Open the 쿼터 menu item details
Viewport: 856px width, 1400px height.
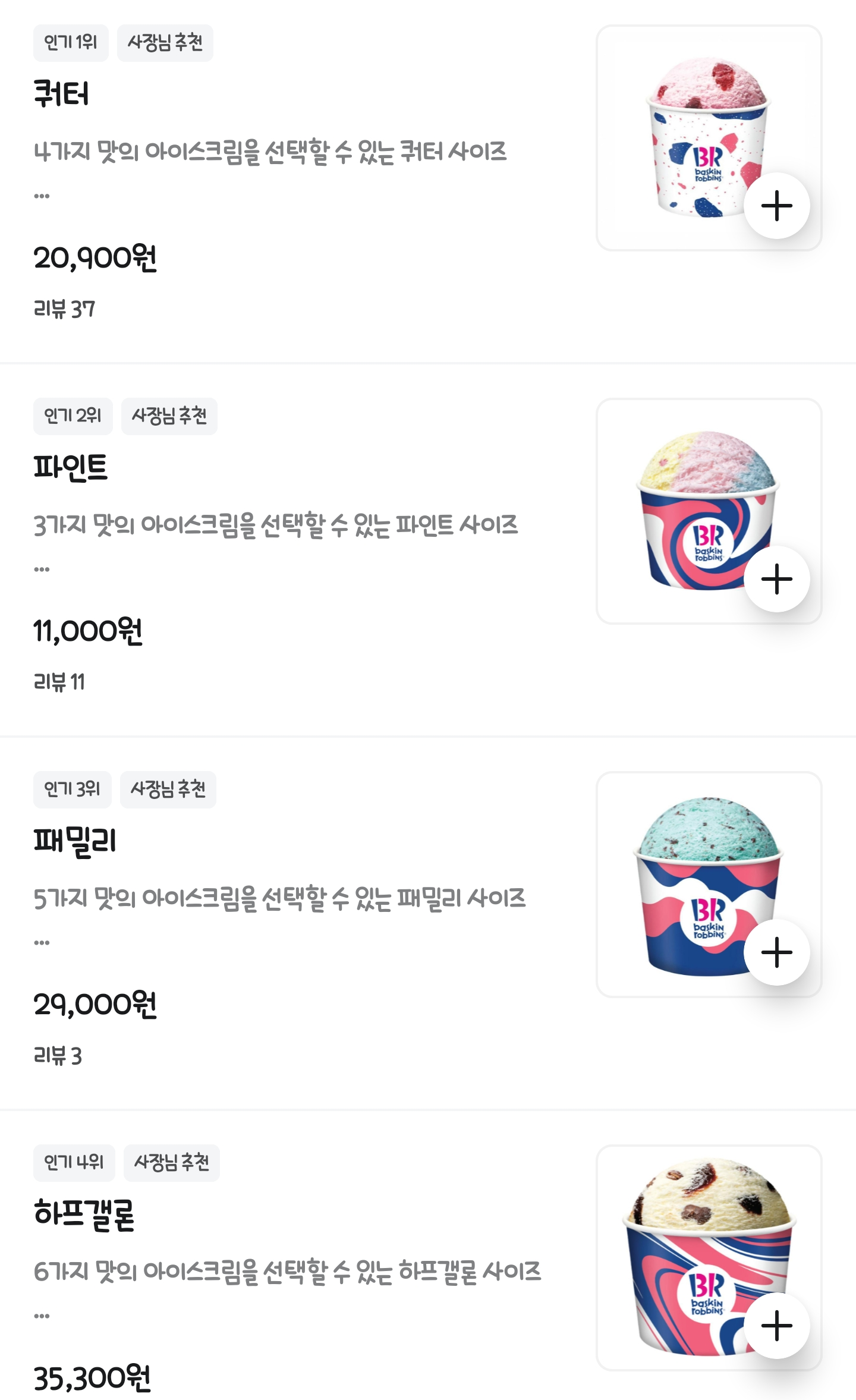[62, 94]
